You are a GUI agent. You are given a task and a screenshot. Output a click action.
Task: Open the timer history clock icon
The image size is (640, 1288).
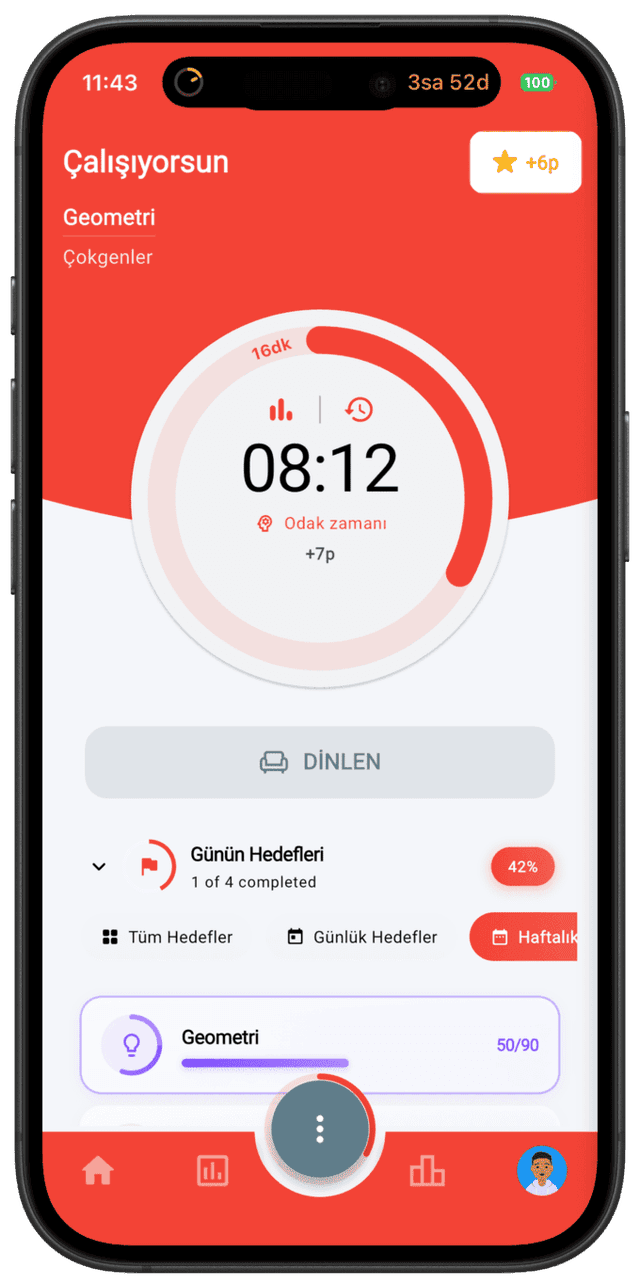pyautogui.click(x=359, y=409)
